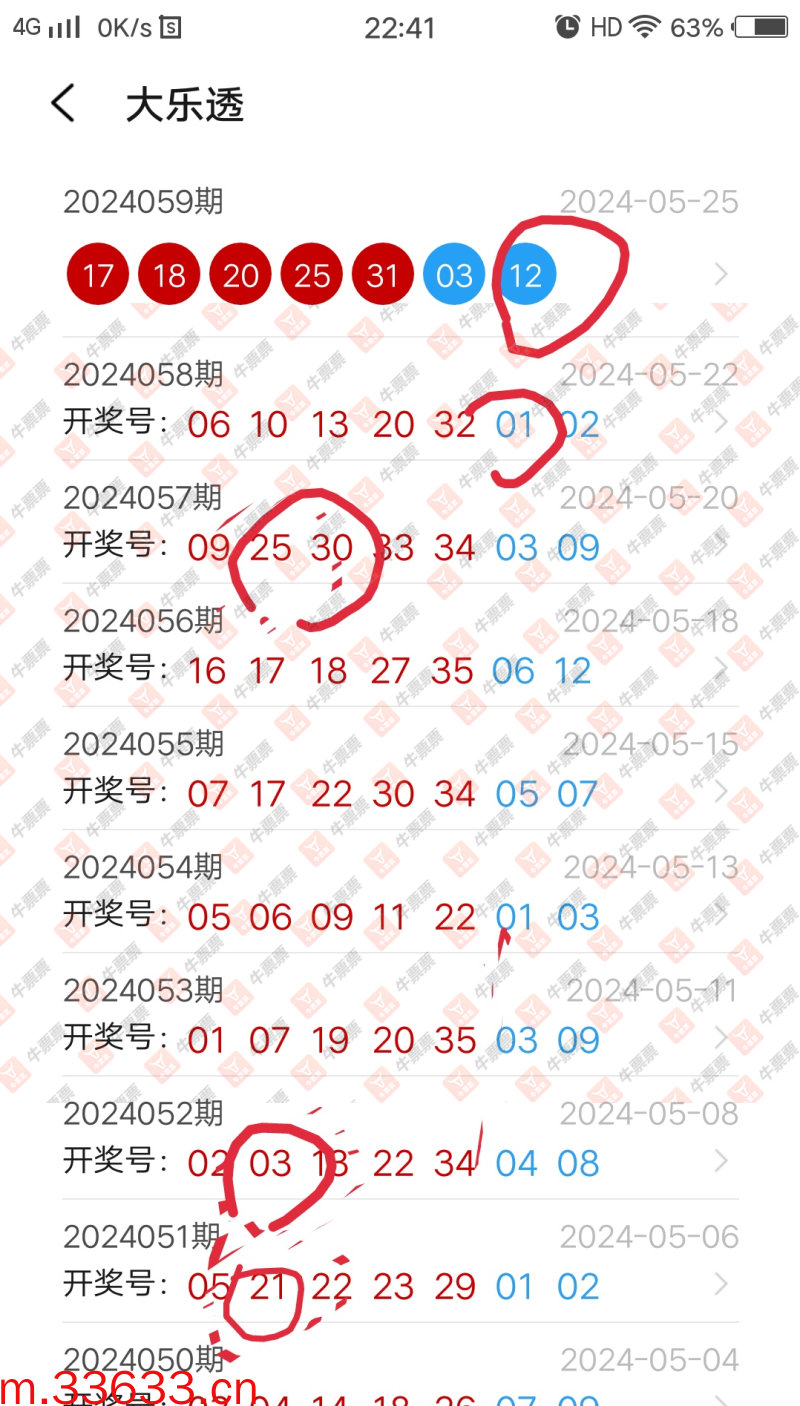Viewport: 800px width, 1406px height.
Task: Tap draw 2024052期 row
Action: 400,1138
